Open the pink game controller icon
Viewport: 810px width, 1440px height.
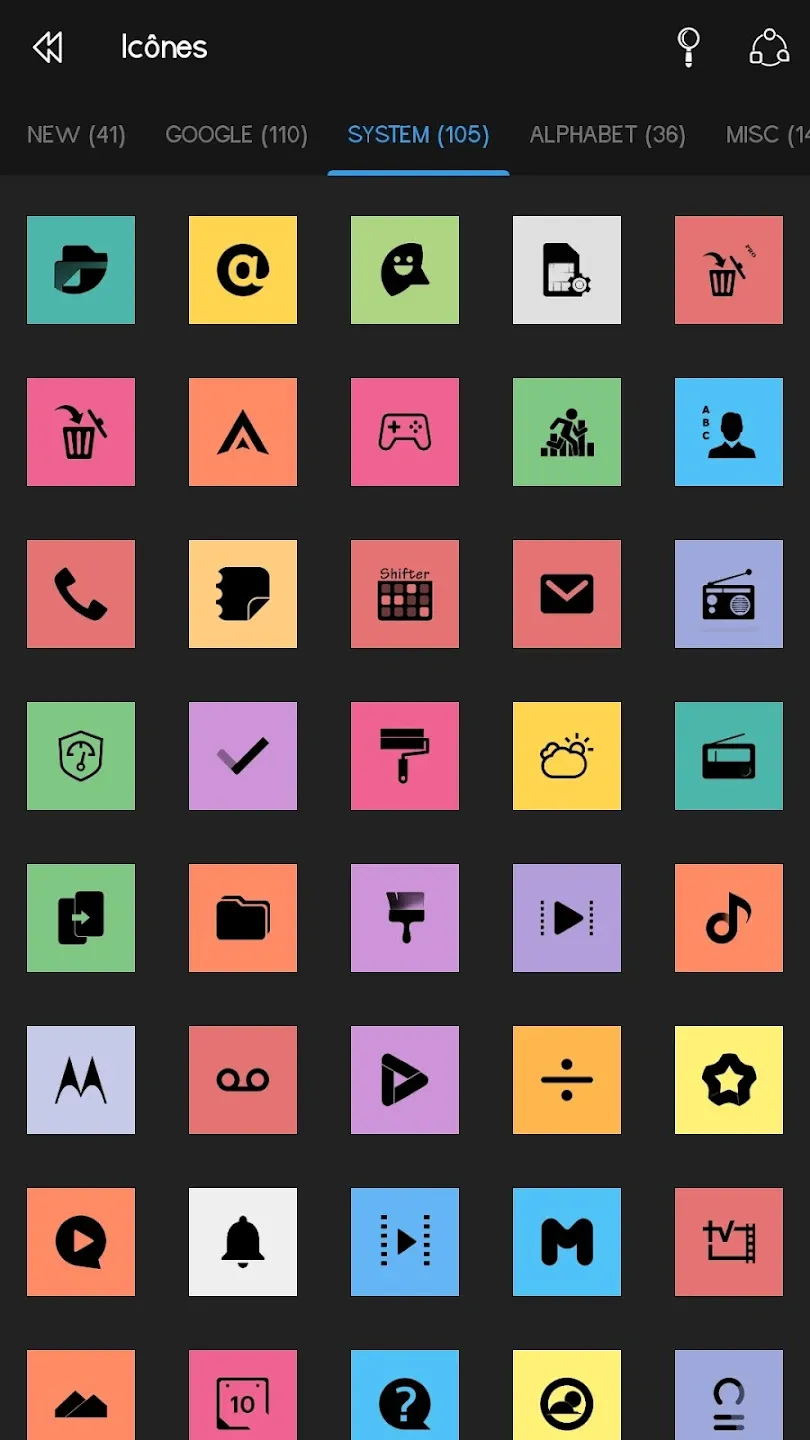[x=405, y=432]
